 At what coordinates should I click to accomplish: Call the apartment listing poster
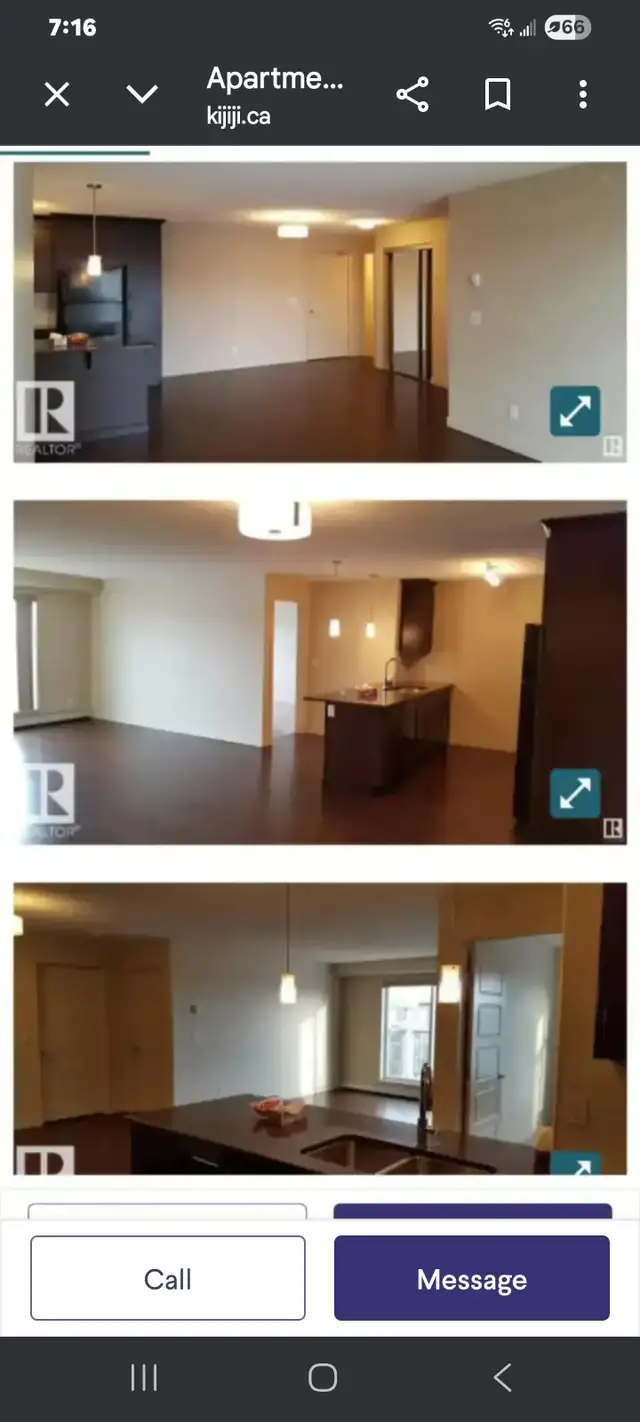tap(168, 1278)
